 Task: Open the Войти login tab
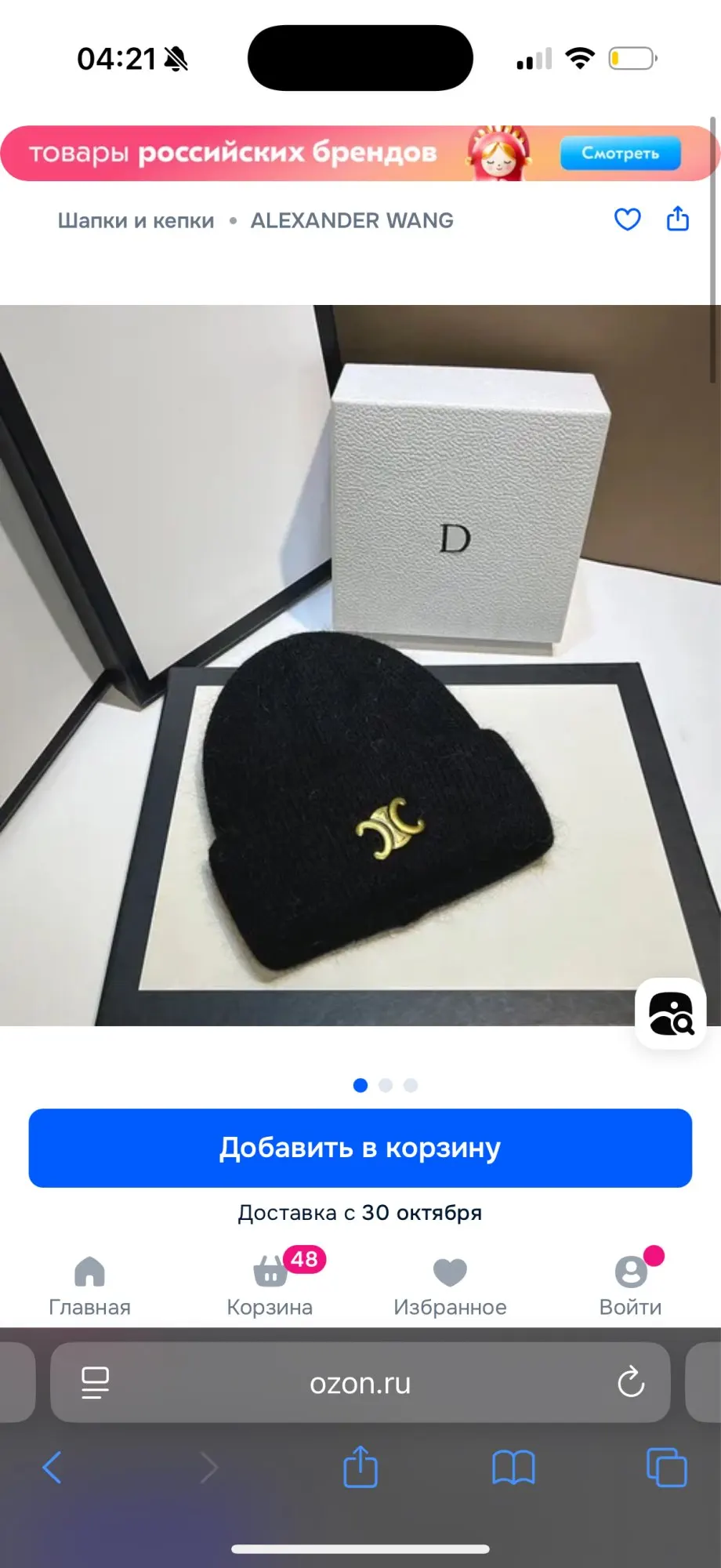(x=630, y=1286)
